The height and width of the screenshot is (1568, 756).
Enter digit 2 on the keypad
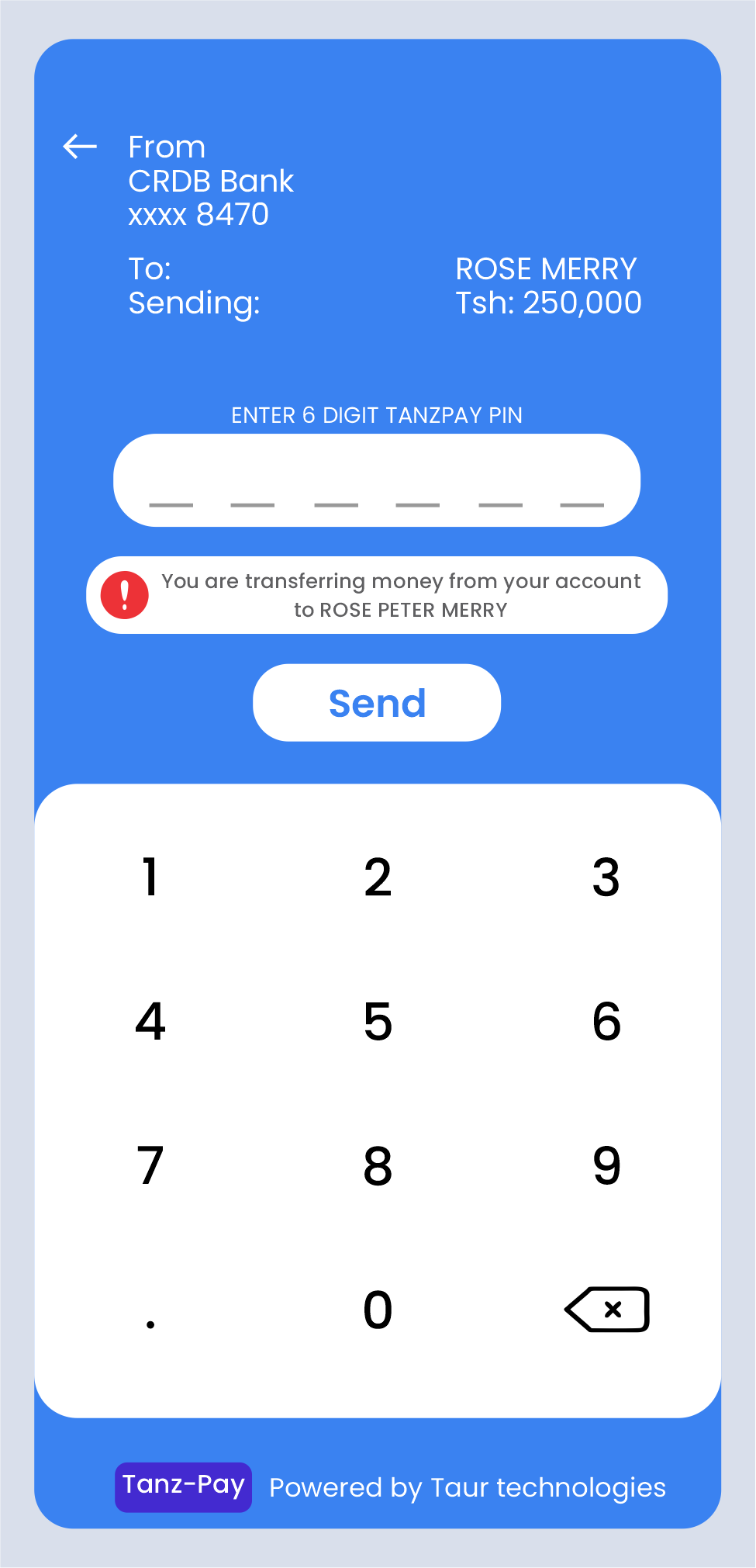point(378,877)
